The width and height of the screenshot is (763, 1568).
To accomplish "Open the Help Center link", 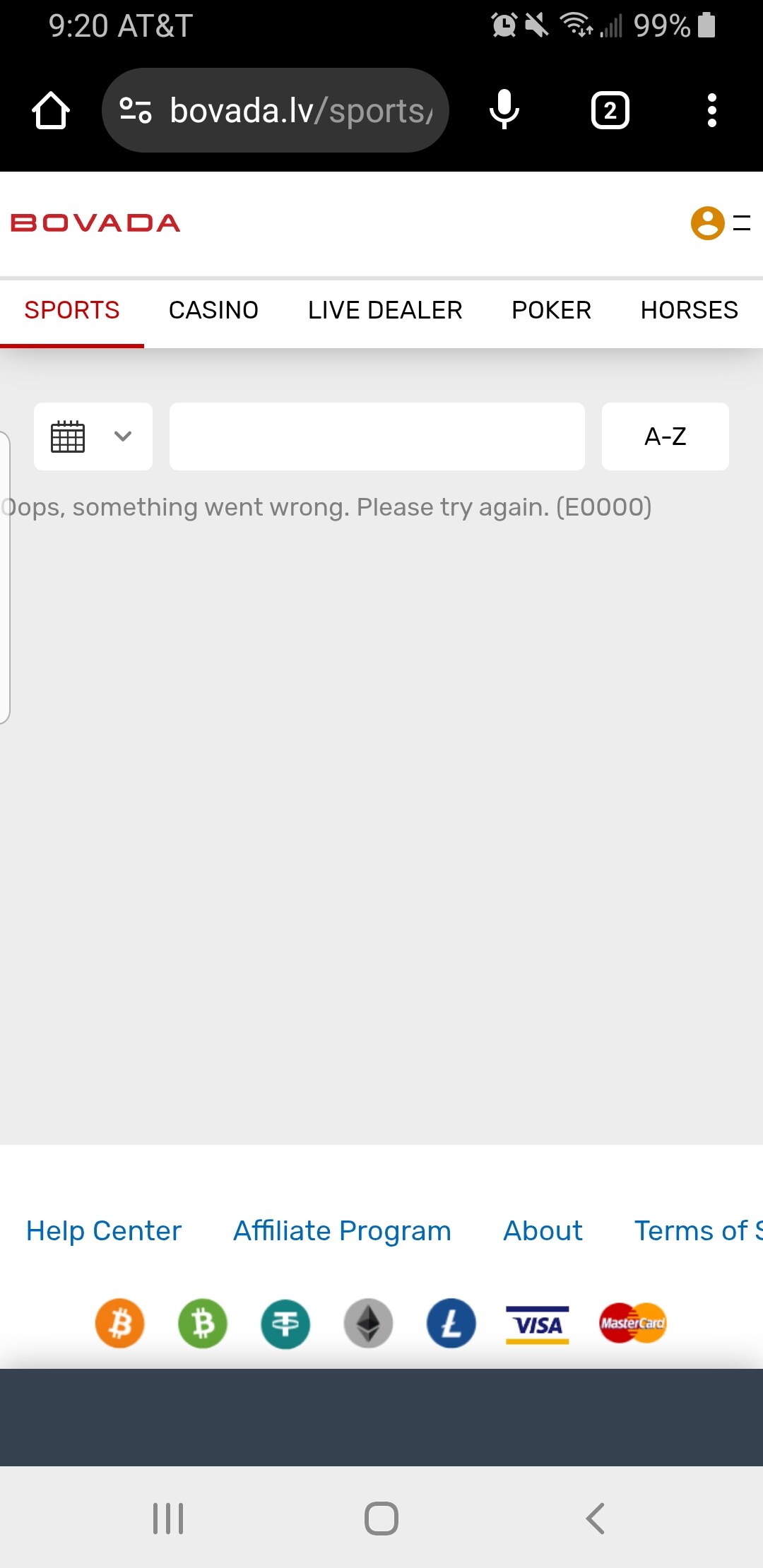I will pyautogui.click(x=104, y=1231).
